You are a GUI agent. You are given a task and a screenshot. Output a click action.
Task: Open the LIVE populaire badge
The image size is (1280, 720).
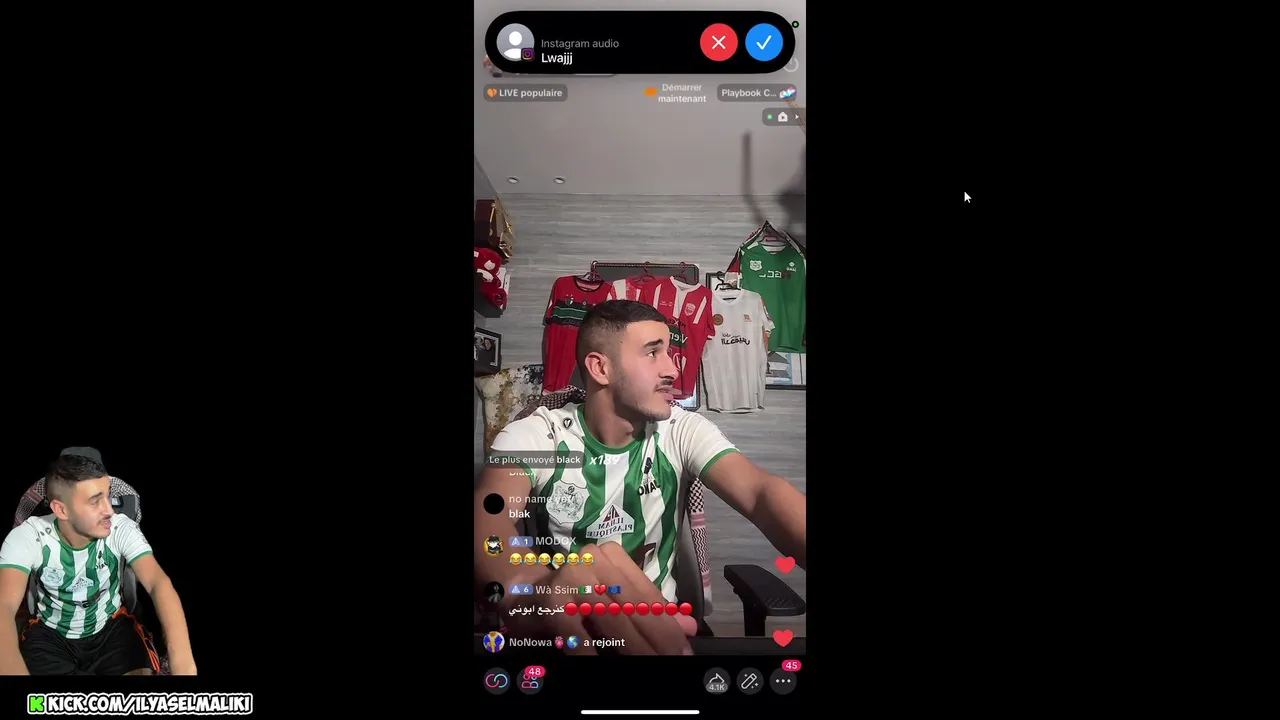525,93
